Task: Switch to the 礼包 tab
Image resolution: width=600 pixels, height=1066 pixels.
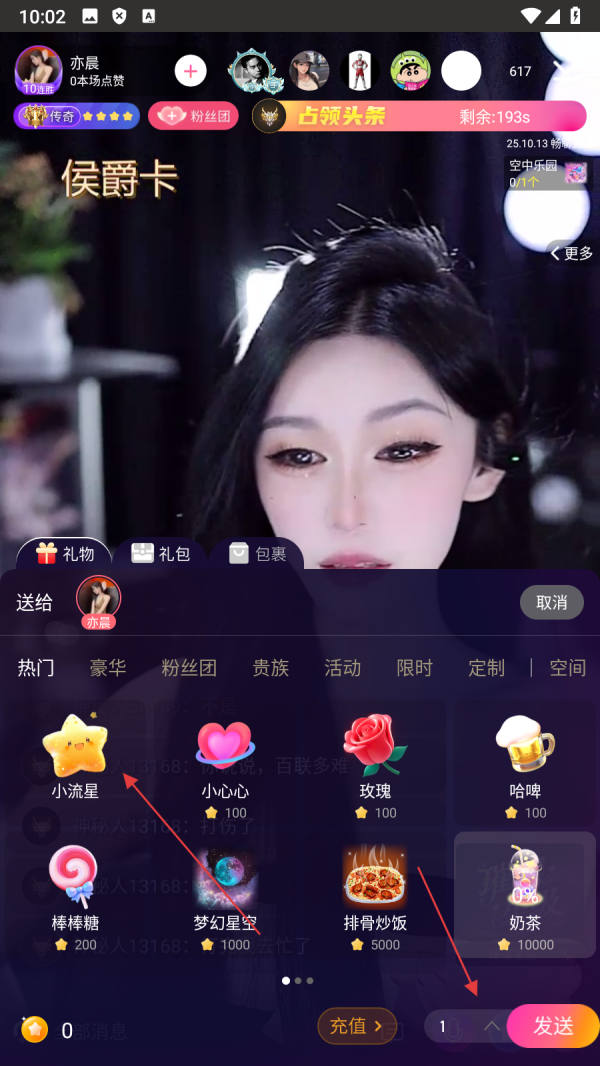Action: pyautogui.click(x=160, y=553)
